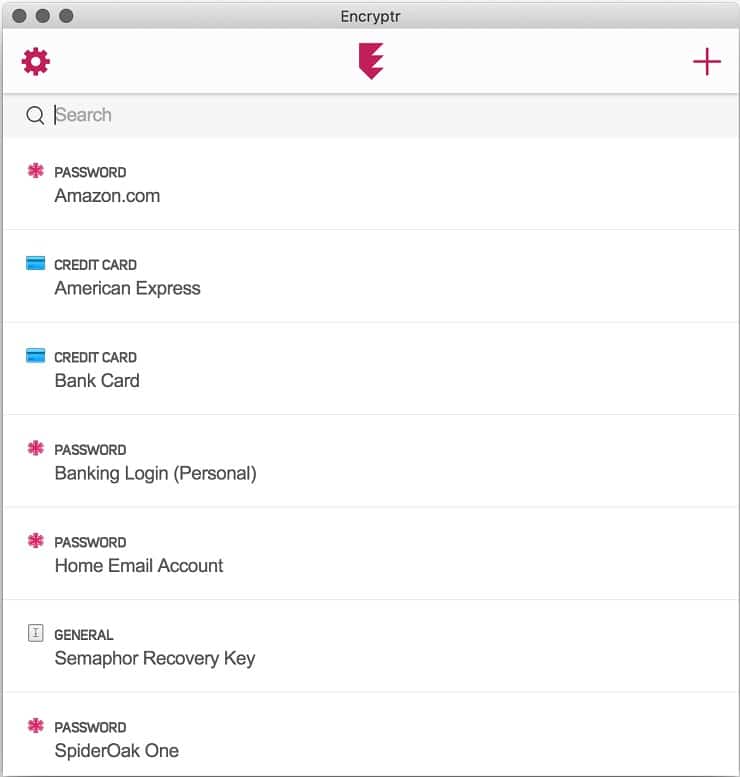Viewport: 740px width, 777px height.
Task: Open the American Express credit card
Action: click(x=127, y=288)
